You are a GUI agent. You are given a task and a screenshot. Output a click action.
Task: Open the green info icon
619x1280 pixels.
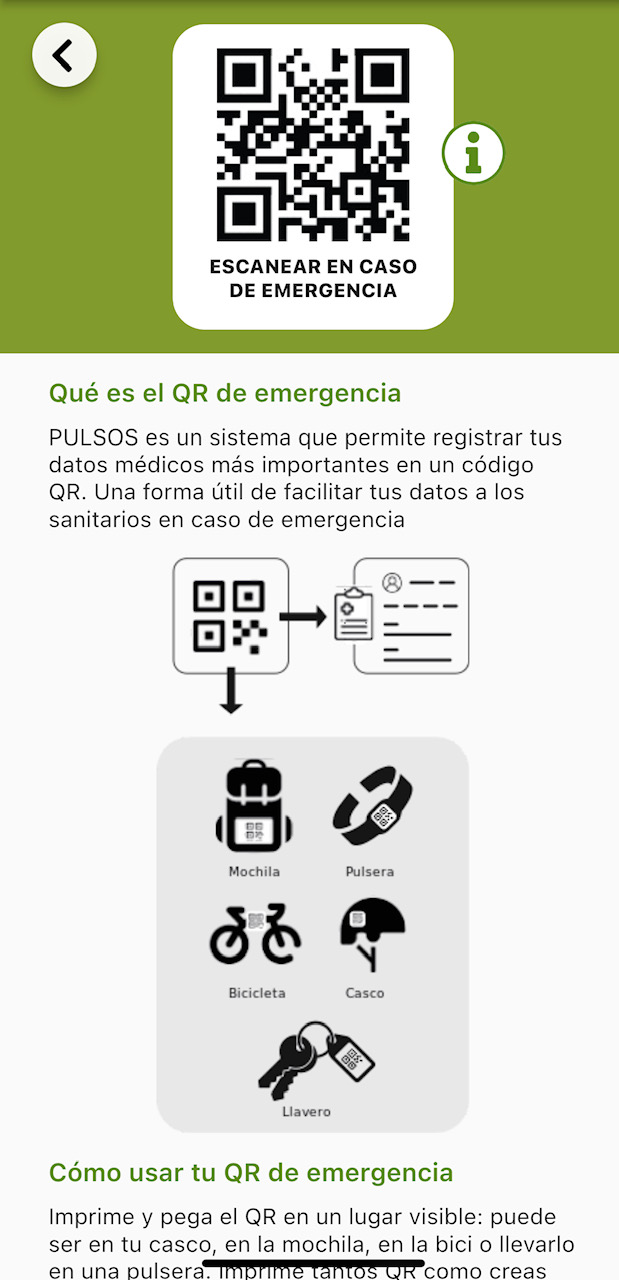(x=472, y=154)
